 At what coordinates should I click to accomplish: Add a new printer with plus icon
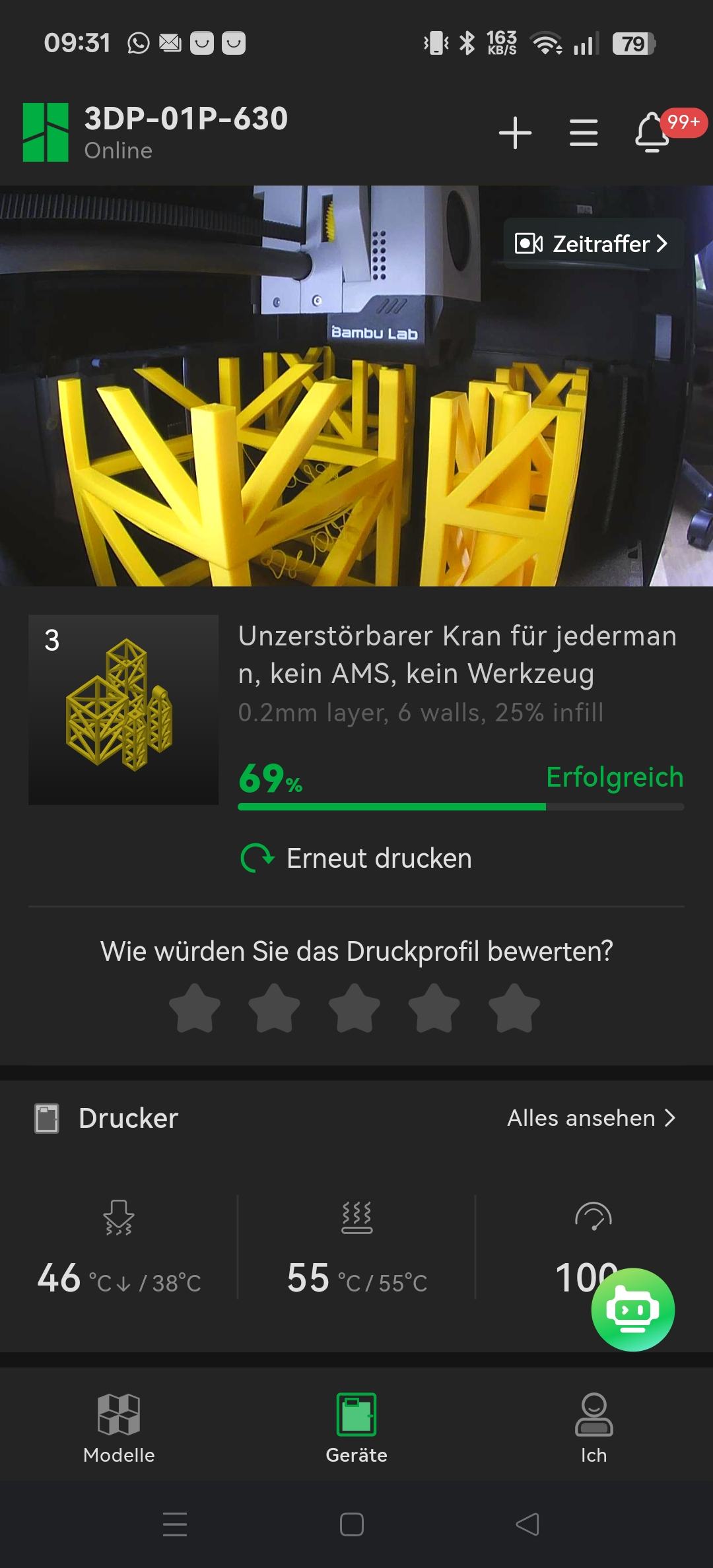(515, 133)
